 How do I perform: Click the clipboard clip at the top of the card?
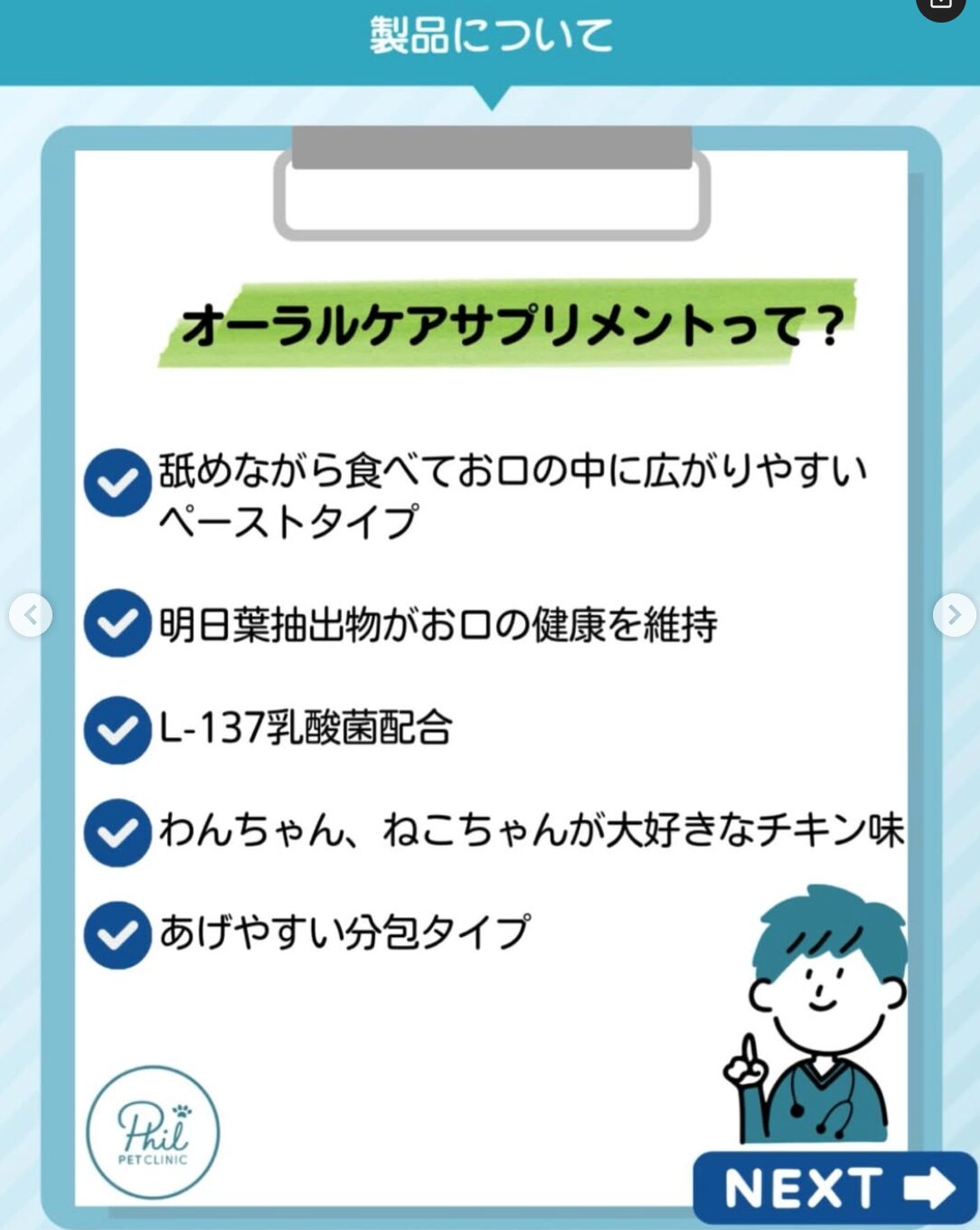(x=492, y=181)
